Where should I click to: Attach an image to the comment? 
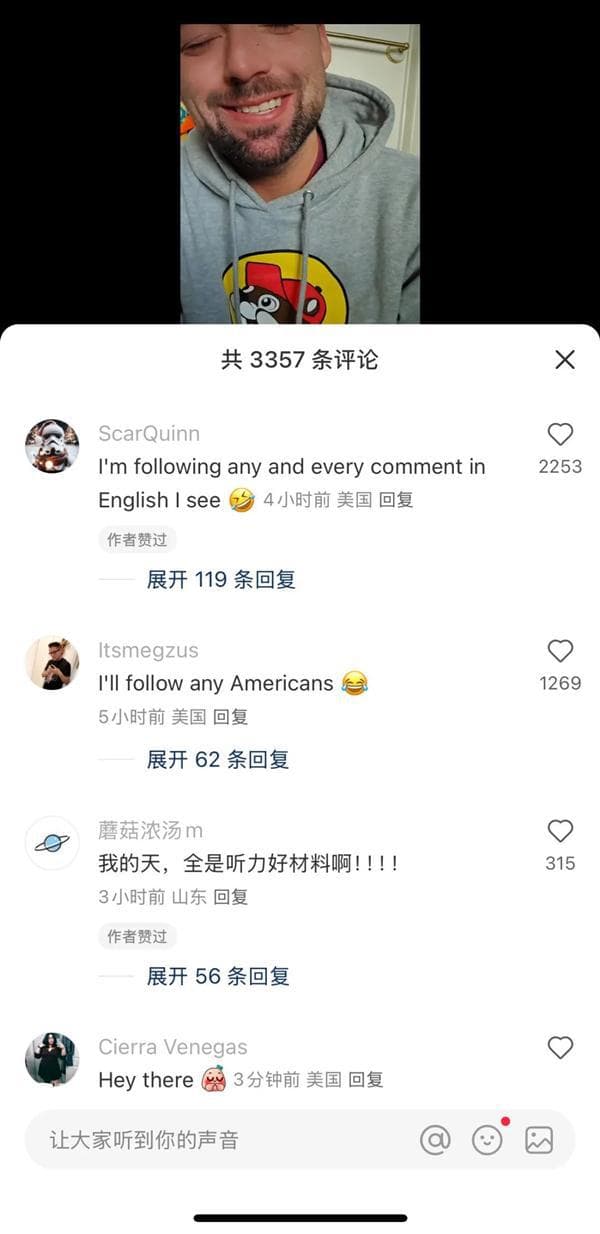pos(539,1139)
